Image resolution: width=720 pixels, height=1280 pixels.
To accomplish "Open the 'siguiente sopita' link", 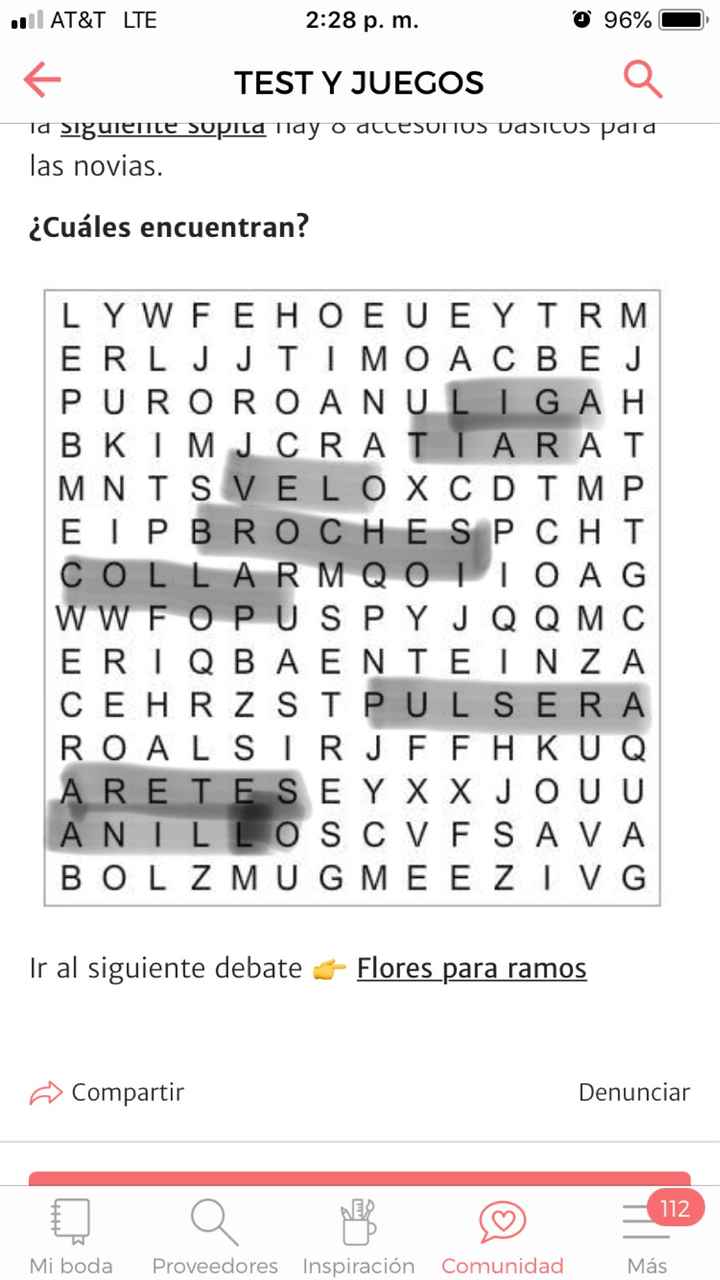I will coord(163,129).
